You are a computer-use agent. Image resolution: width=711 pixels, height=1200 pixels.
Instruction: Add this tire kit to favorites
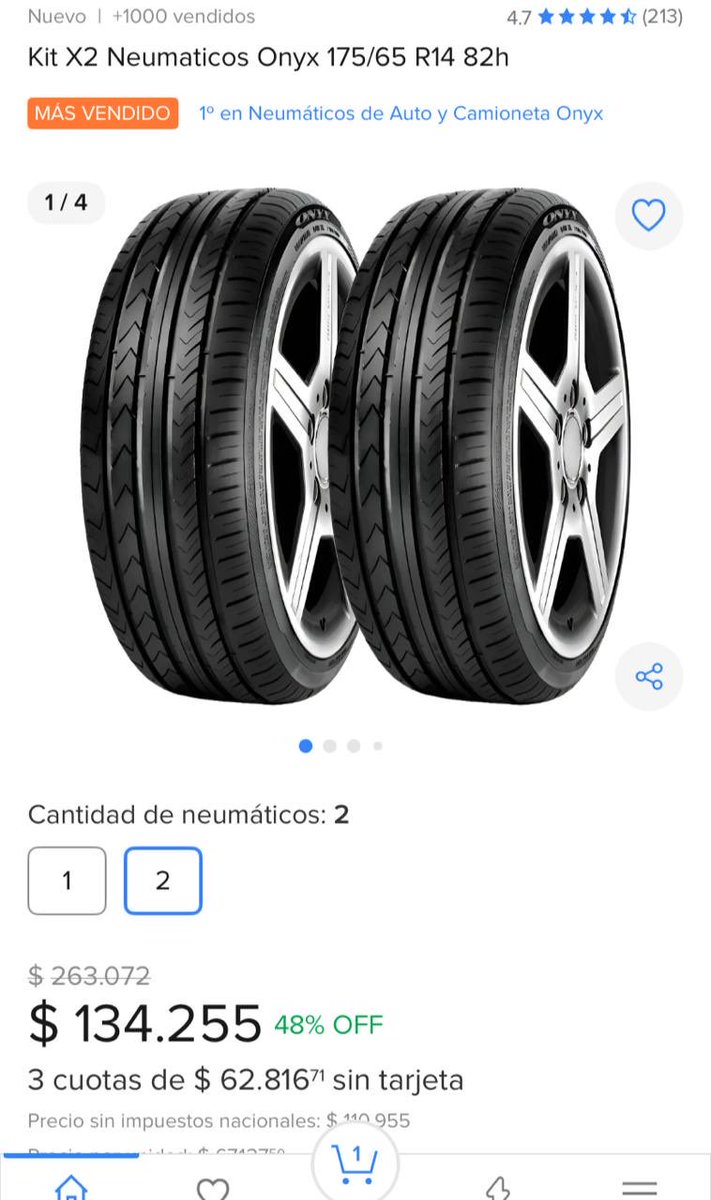[x=649, y=215]
